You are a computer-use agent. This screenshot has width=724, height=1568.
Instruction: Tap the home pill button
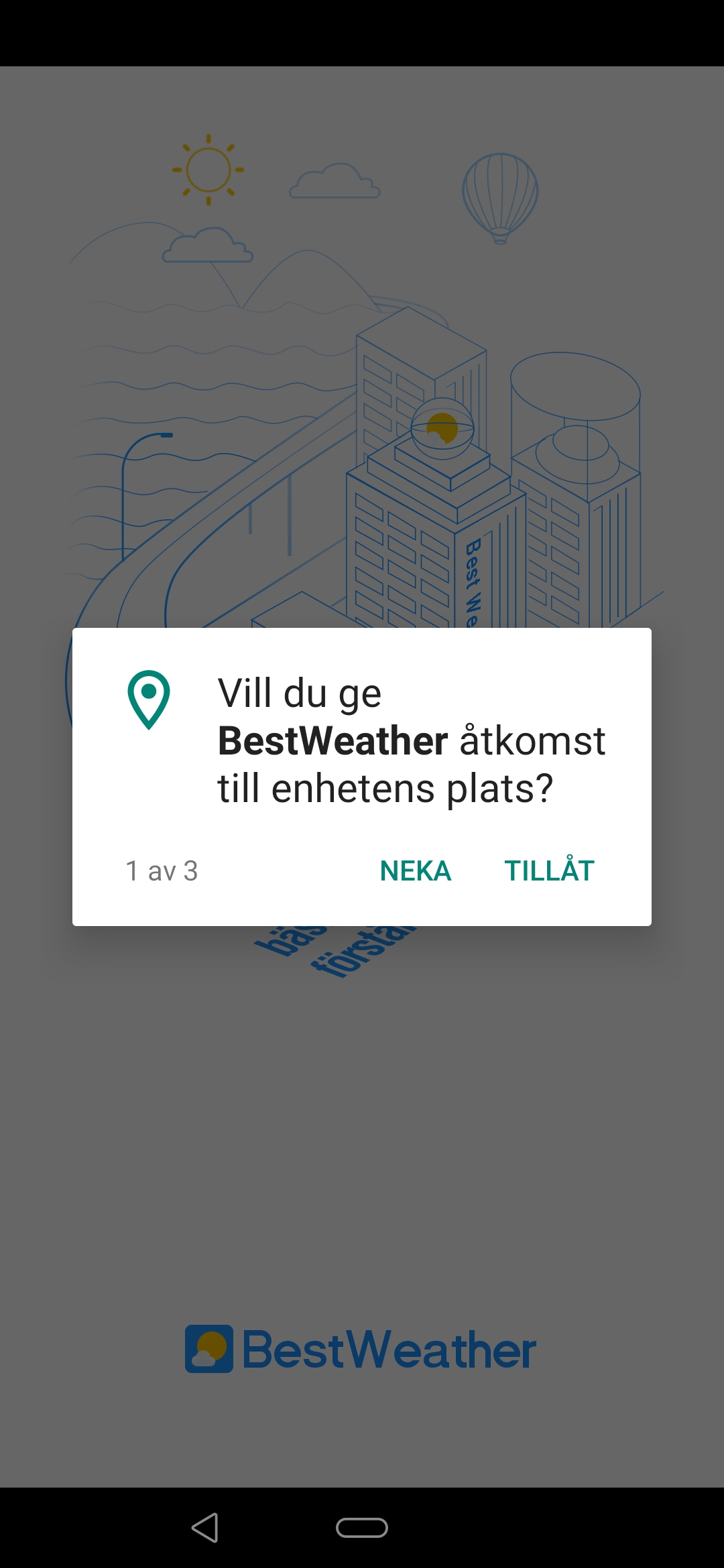point(362,1527)
